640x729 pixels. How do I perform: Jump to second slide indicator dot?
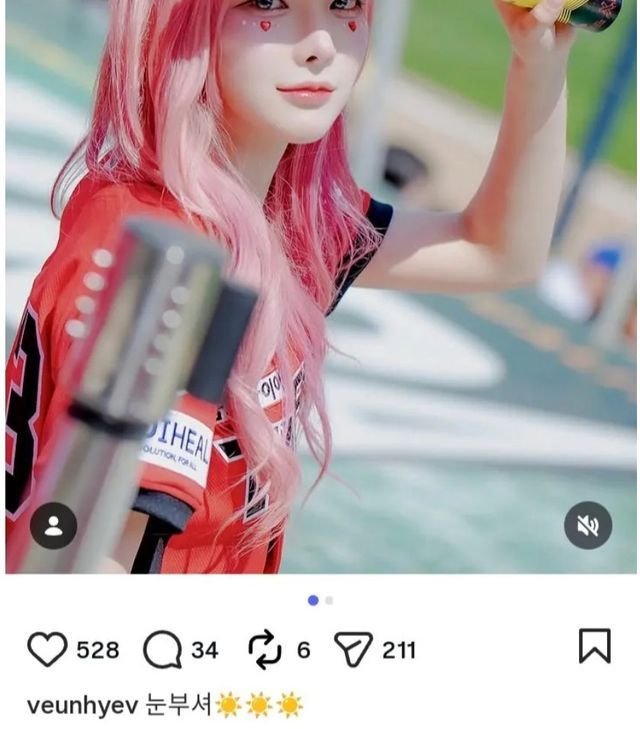[329, 601]
